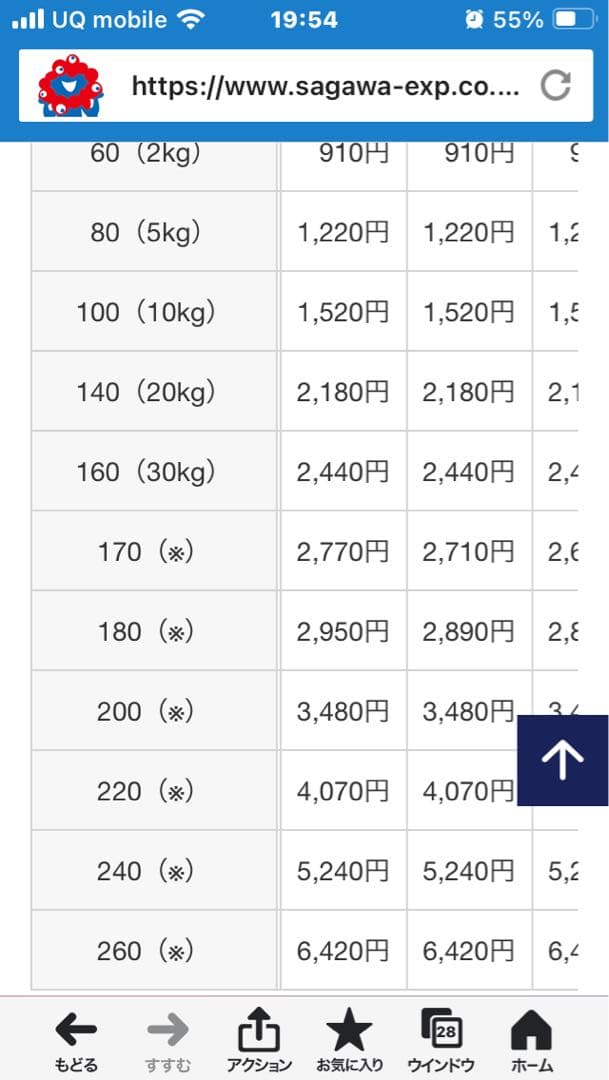Go to the browser ホーム page

[532, 1038]
